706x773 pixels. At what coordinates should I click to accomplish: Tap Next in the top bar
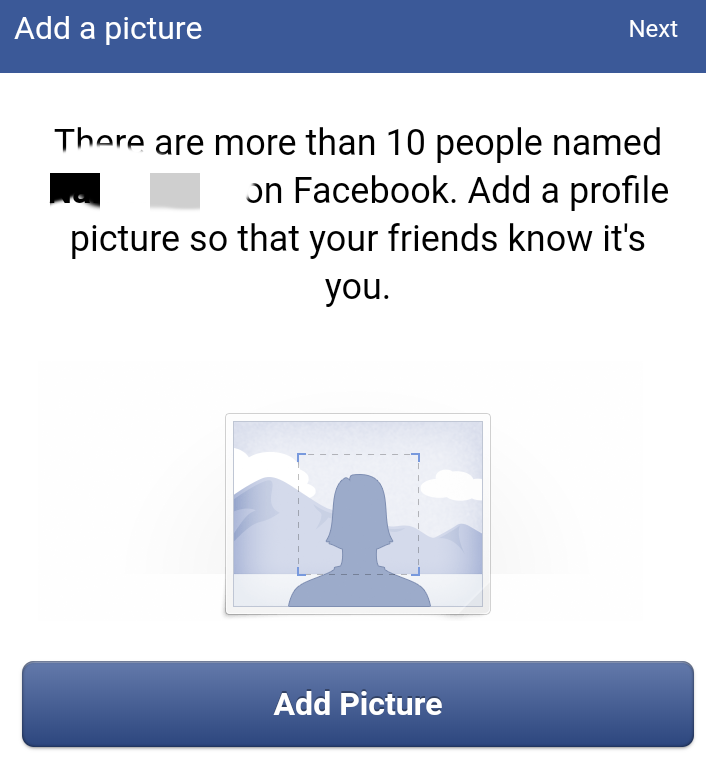pyautogui.click(x=653, y=30)
